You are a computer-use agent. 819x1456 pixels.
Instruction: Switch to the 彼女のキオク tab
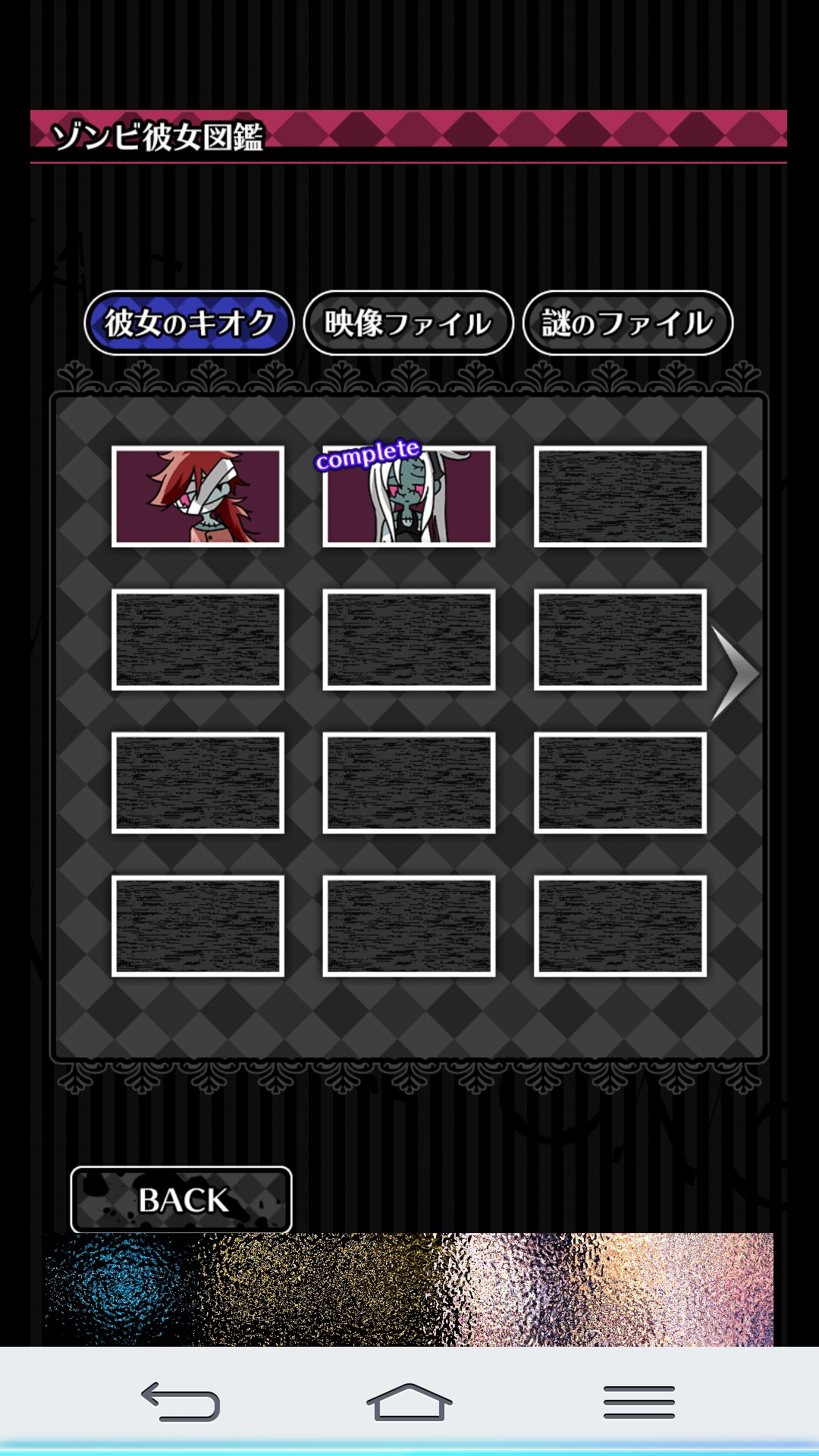(x=189, y=323)
